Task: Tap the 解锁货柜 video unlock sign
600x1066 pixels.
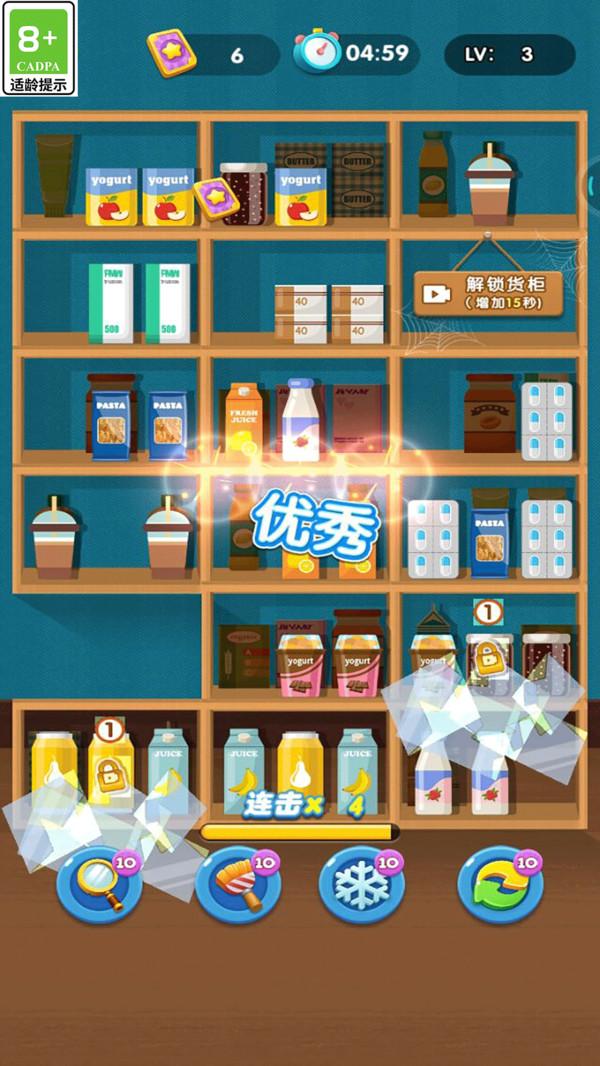Action: click(x=488, y=293)
